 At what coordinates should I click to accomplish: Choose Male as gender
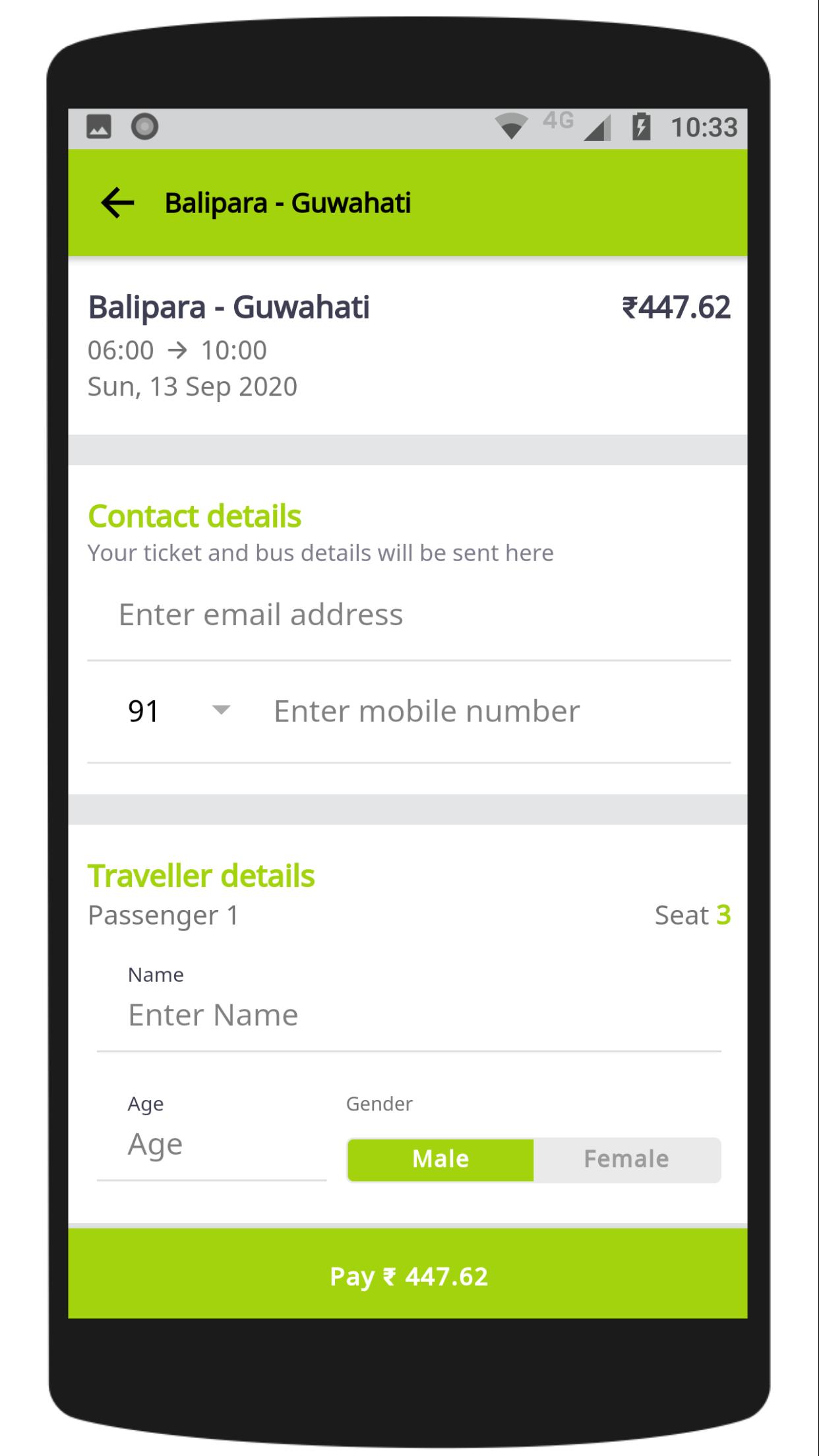click(x=440, y=1159)
